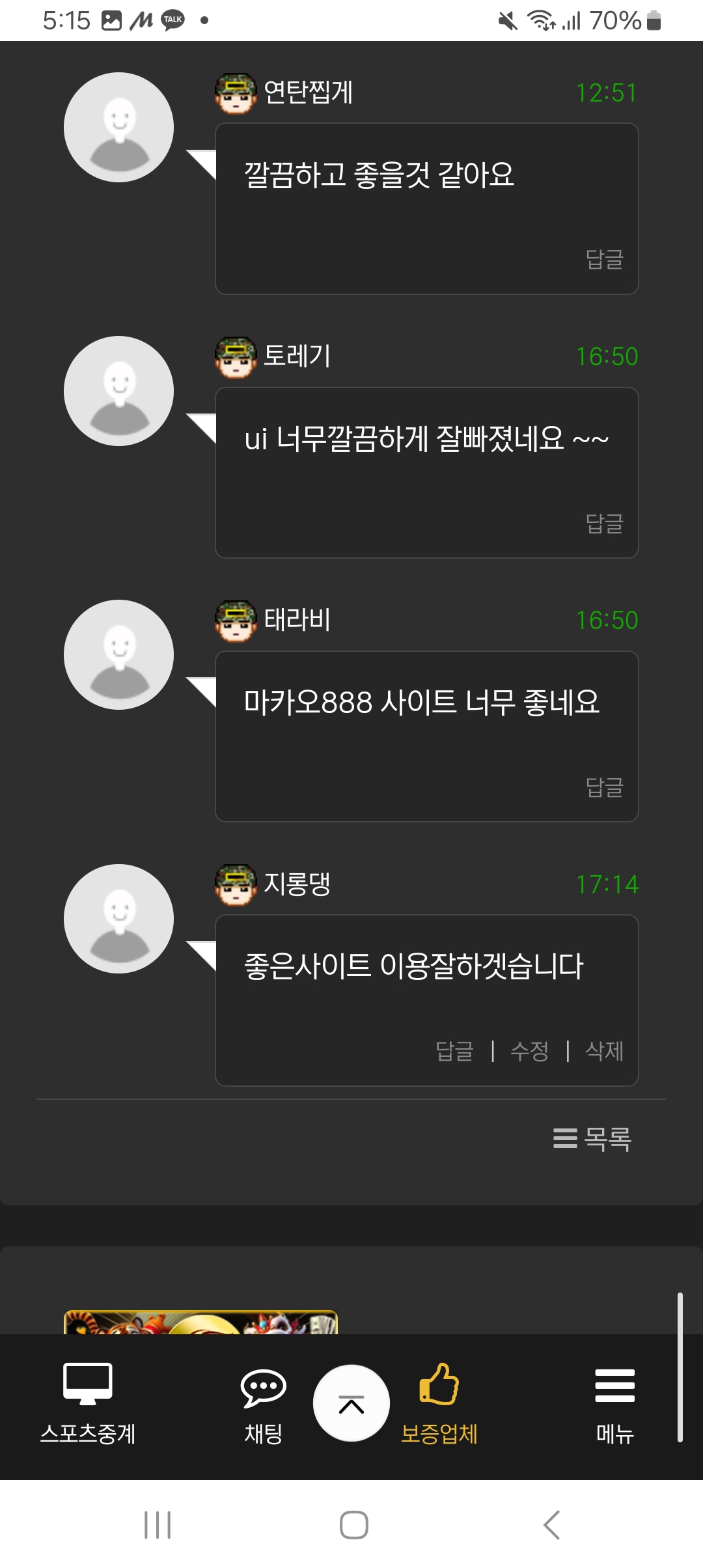This screenshot has width=703, height=1568.
Task: Tap the scroll-to-top arrow button
Action: [x=351, y=1403]
